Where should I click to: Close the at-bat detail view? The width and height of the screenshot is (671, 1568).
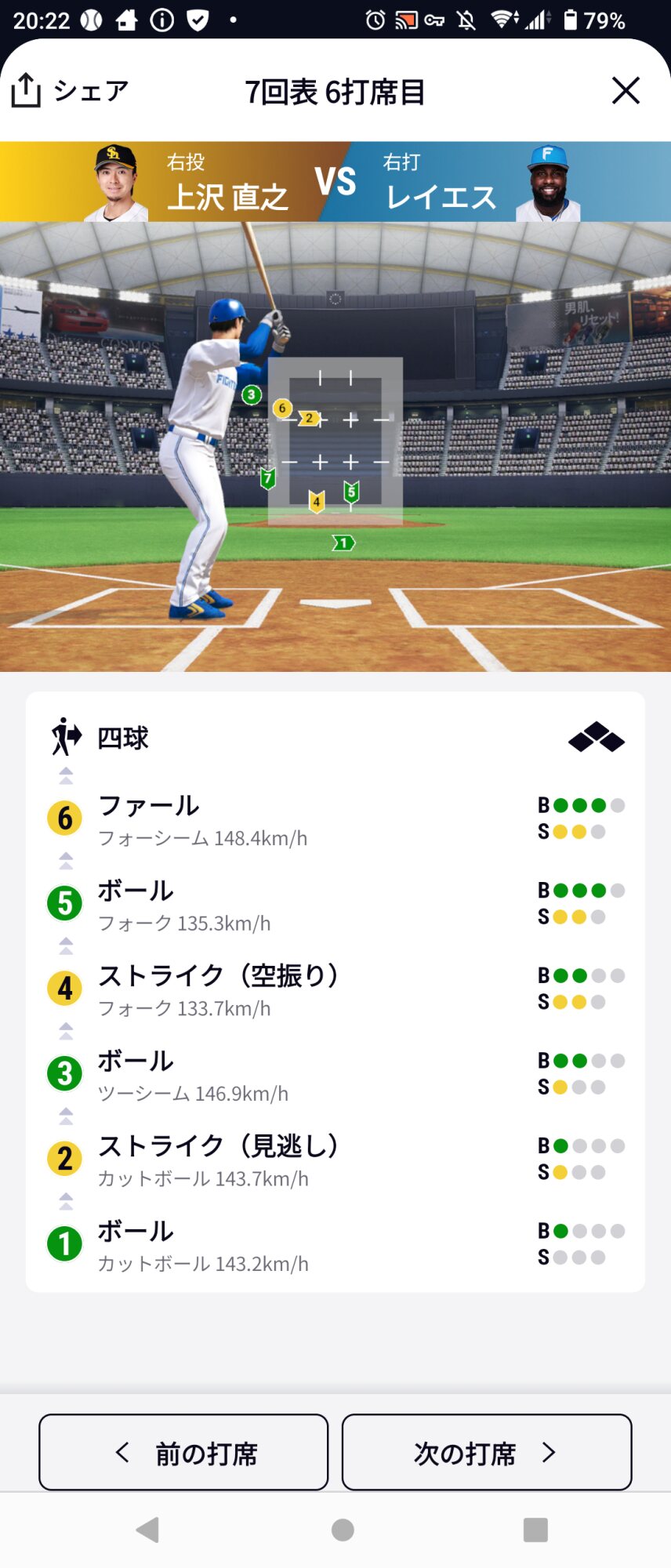click(626, 91)
